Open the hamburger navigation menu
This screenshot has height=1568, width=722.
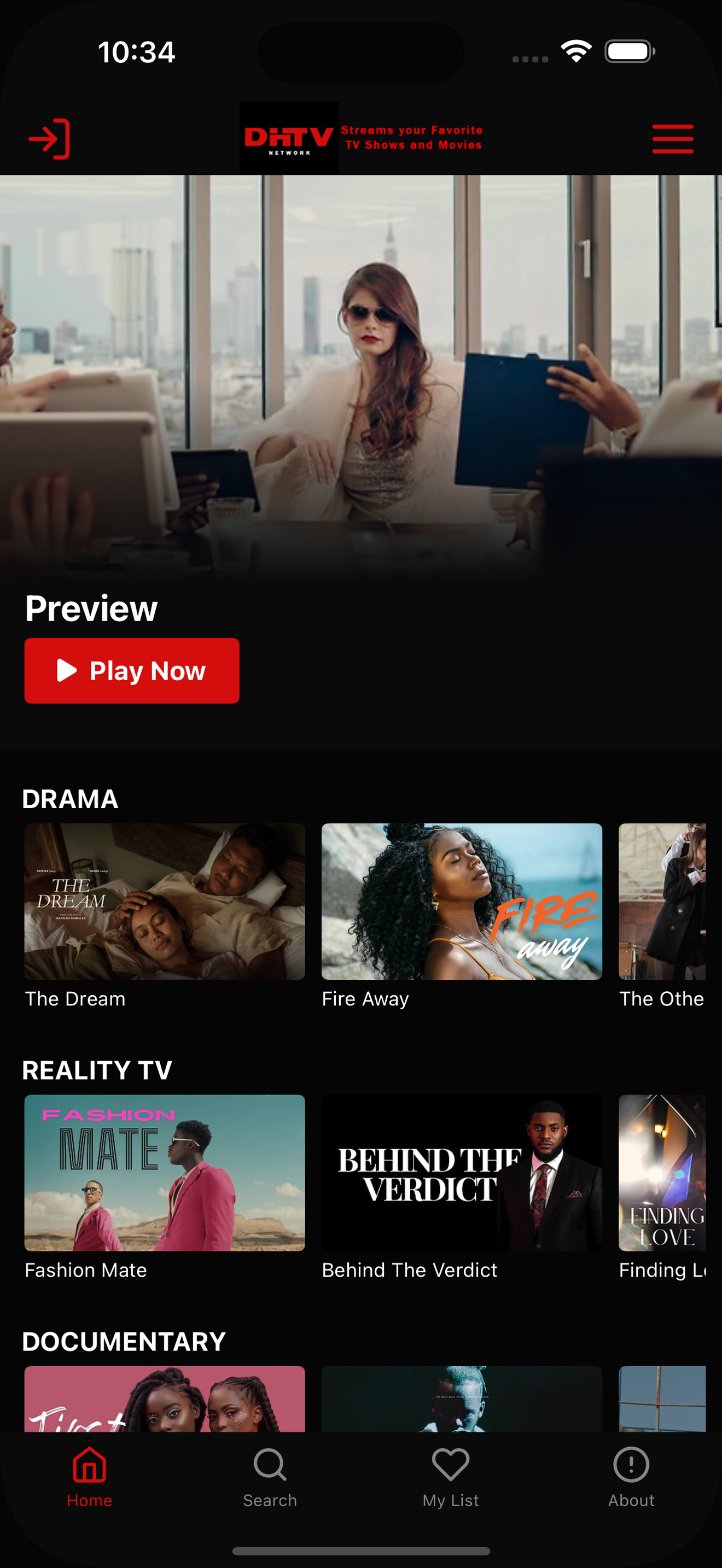pos(672,138)
